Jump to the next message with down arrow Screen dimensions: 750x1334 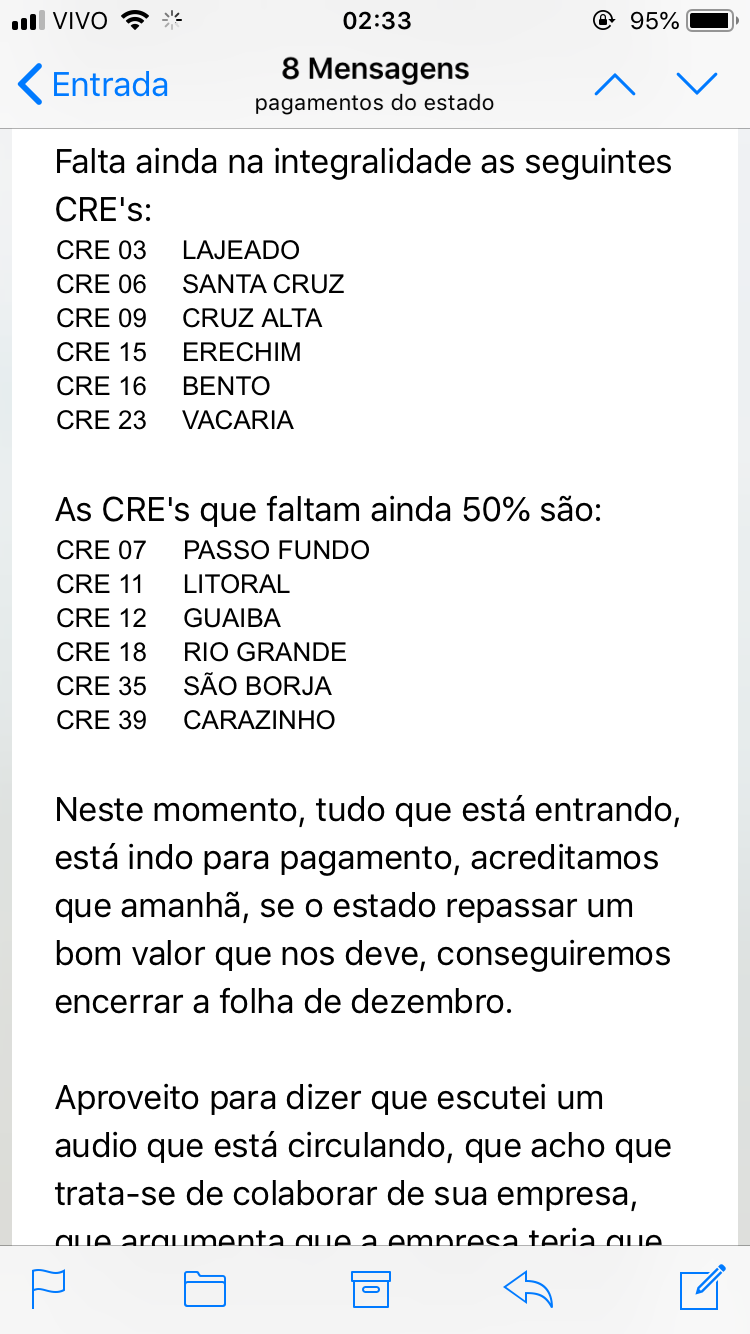tap(697, 85)
